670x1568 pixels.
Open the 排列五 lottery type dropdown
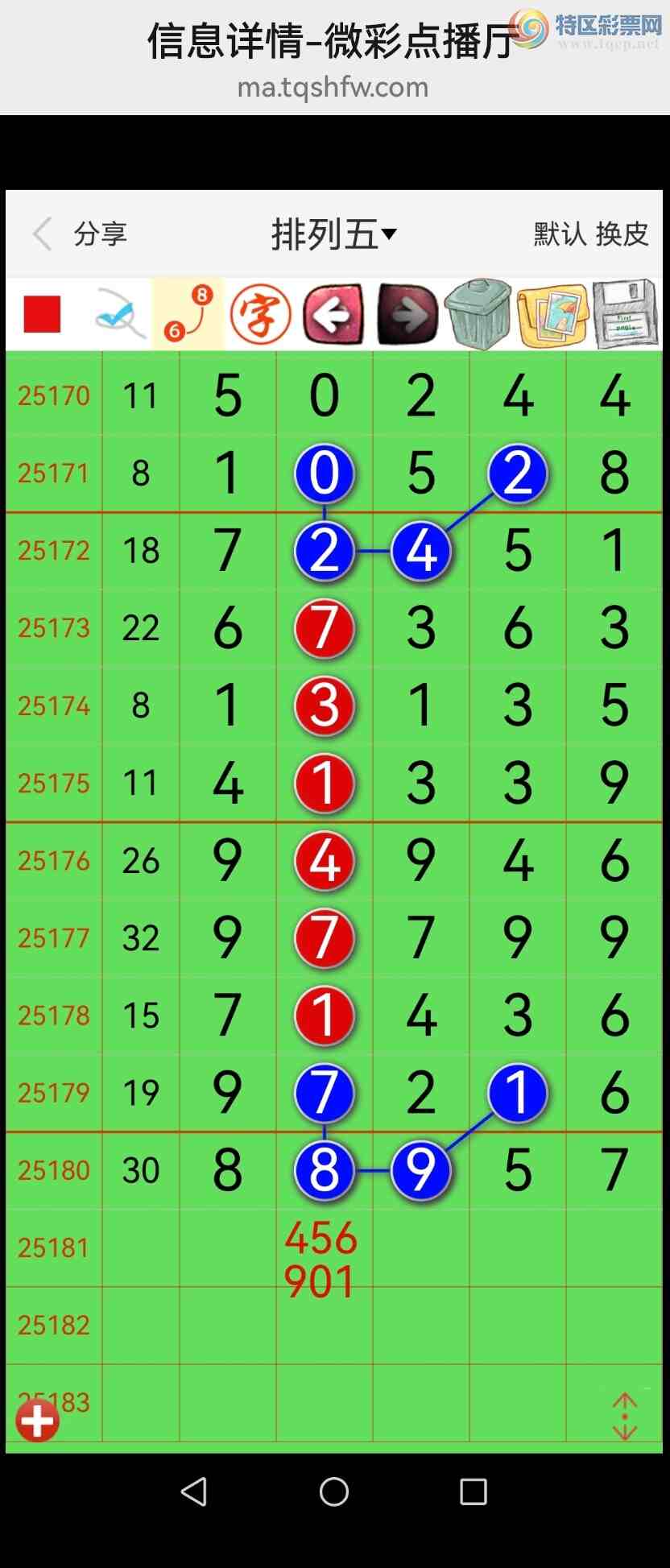coord(333,234)
